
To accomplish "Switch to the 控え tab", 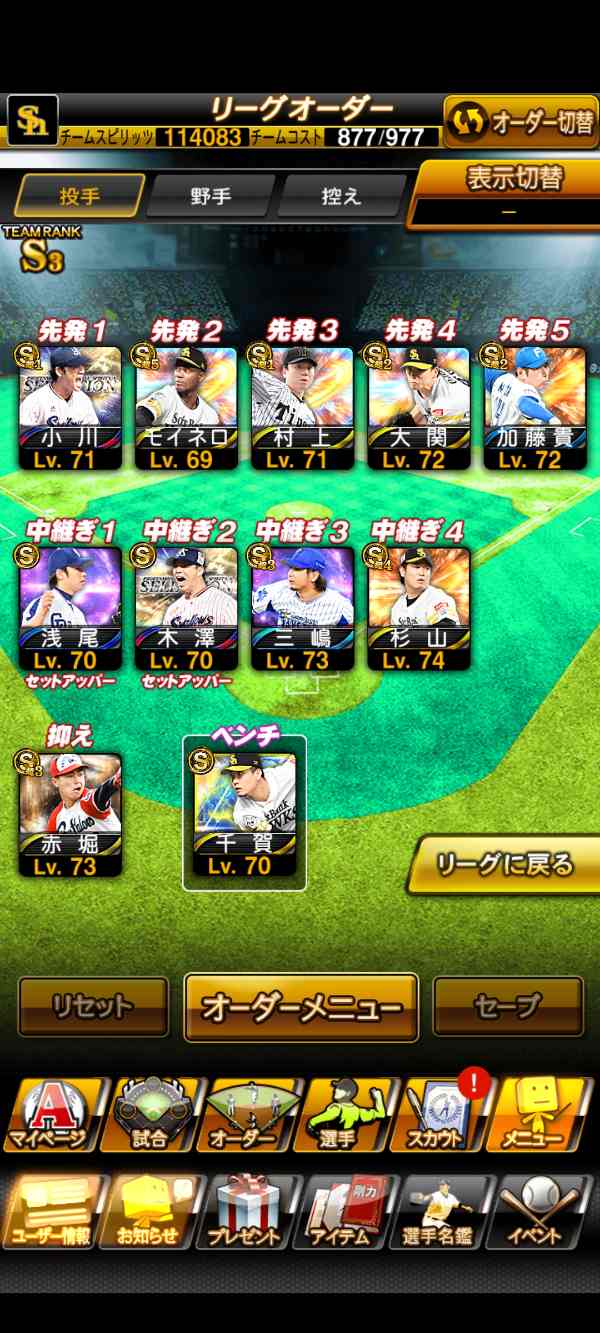I will coord(341,195).
